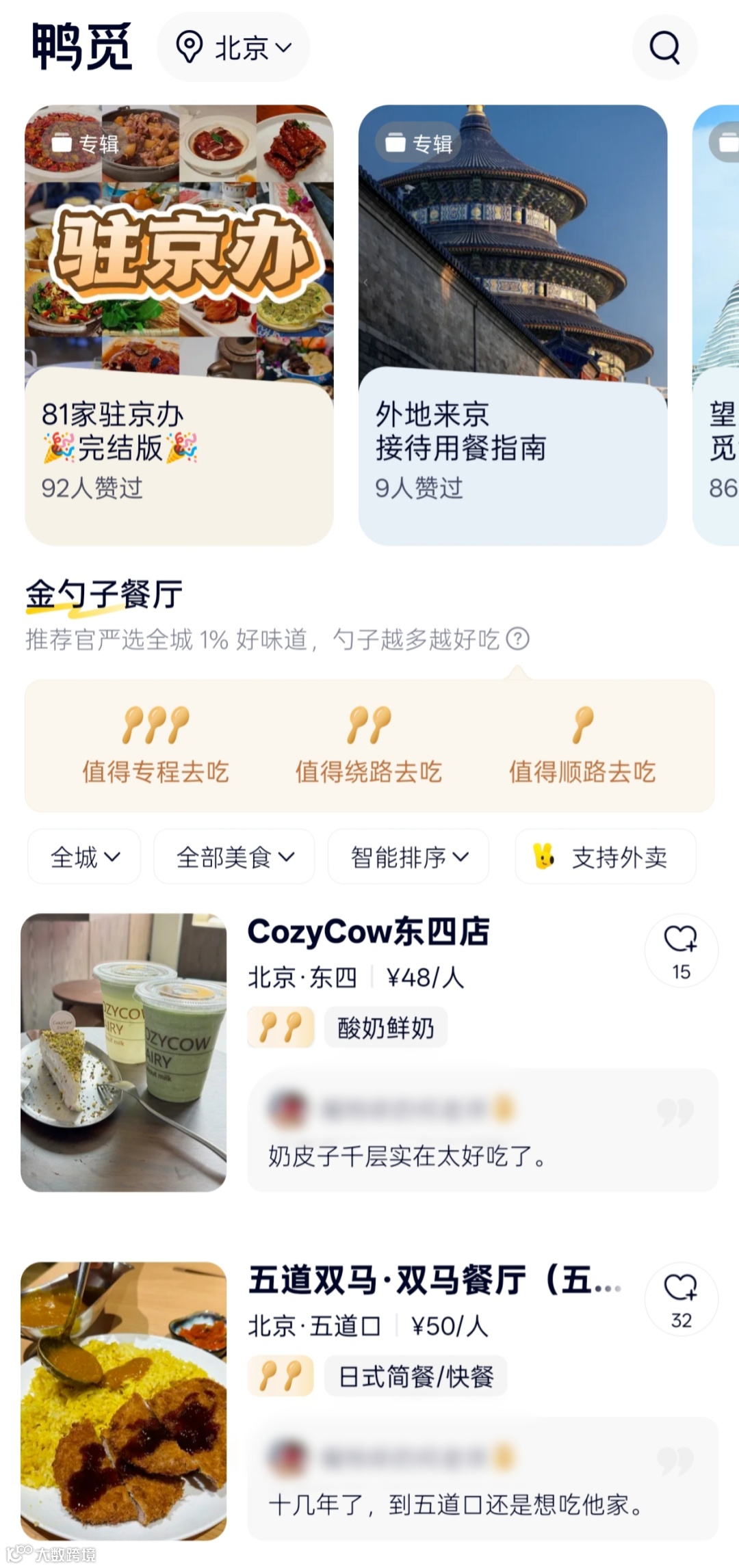This screenshot has width=739, height=1568.
Task: Open the 81家驻京办 album card
Action: point(179,325)
